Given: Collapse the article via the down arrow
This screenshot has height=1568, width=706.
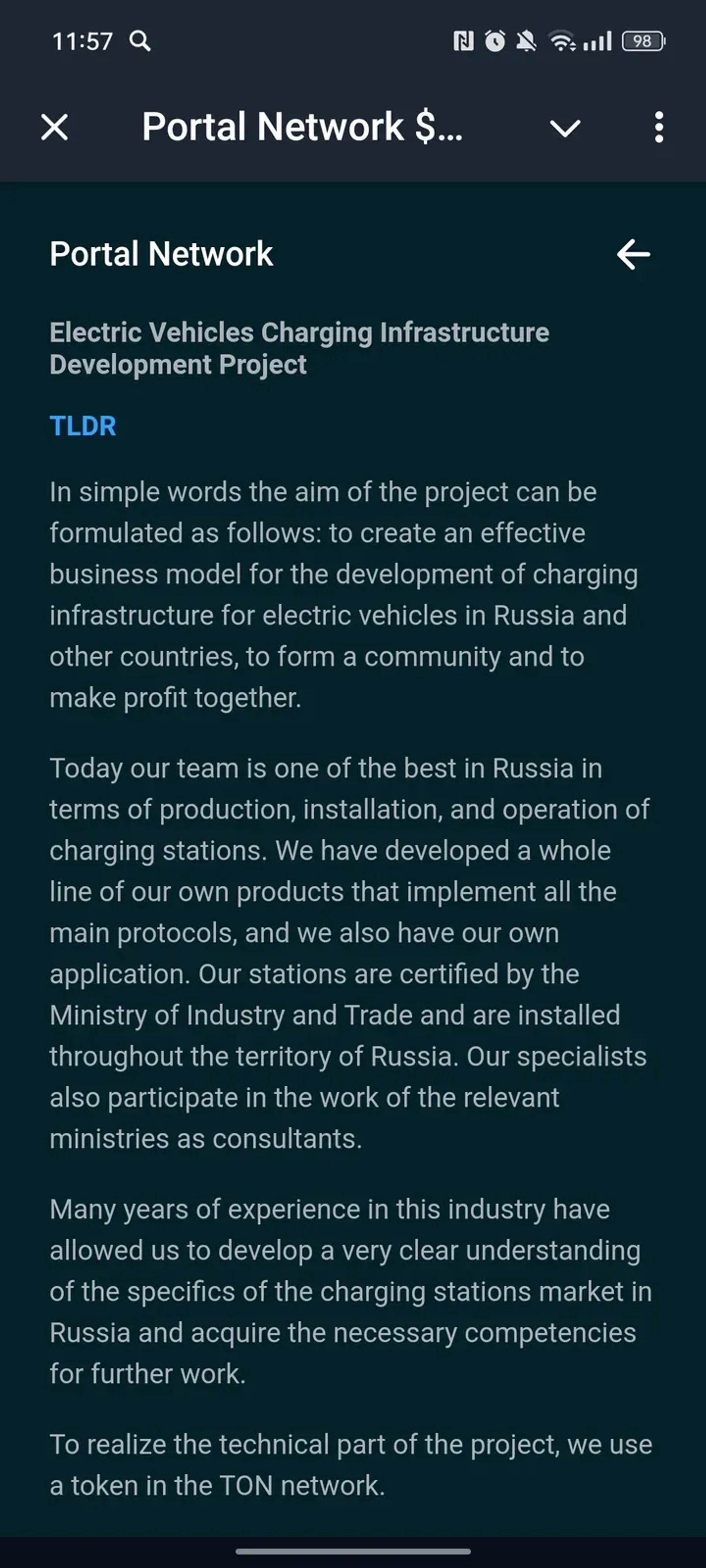Looking at the screenshot, I should (565, 128).
